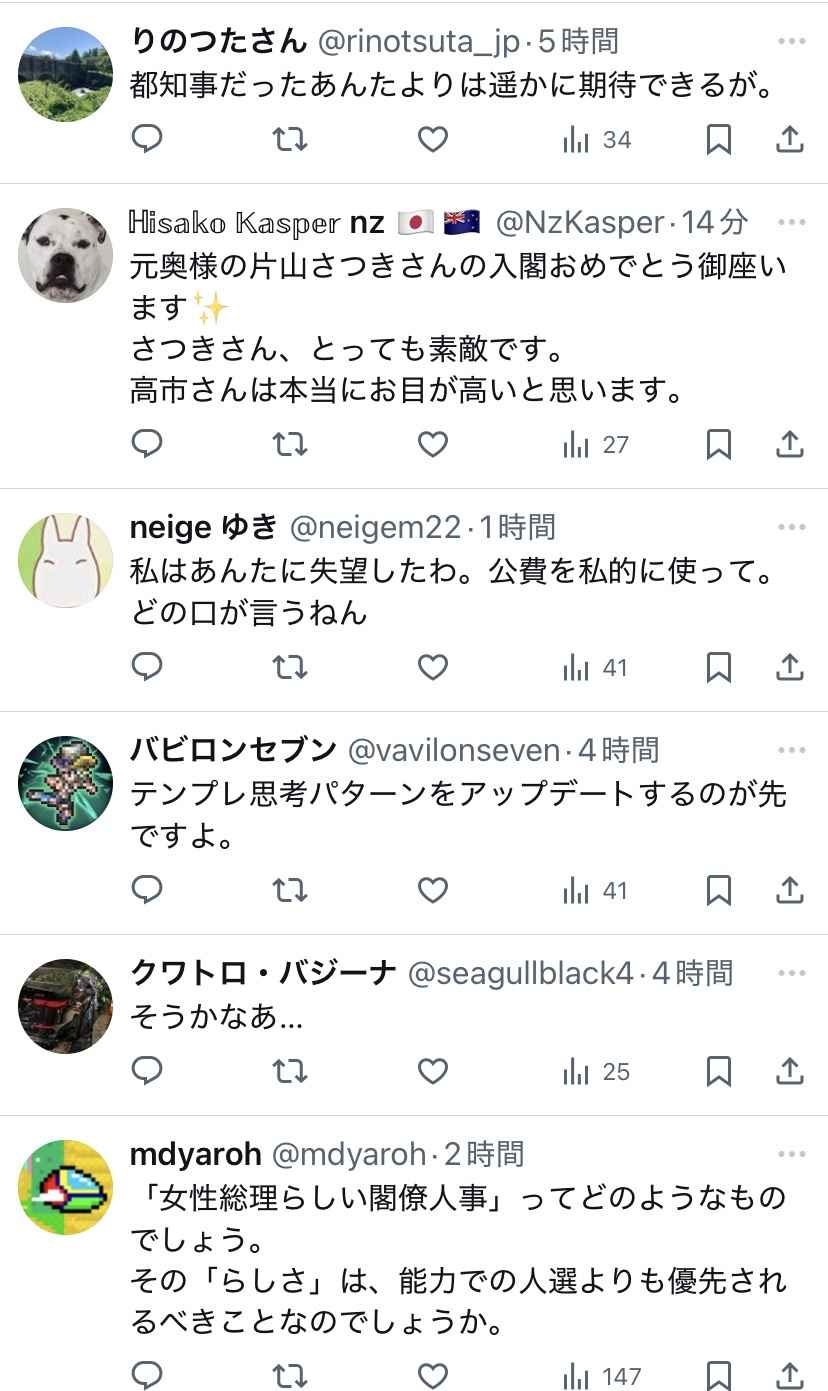Share the tweet by neige ゆき
The height and width of the screenshot is (1391, 828).
790,667
